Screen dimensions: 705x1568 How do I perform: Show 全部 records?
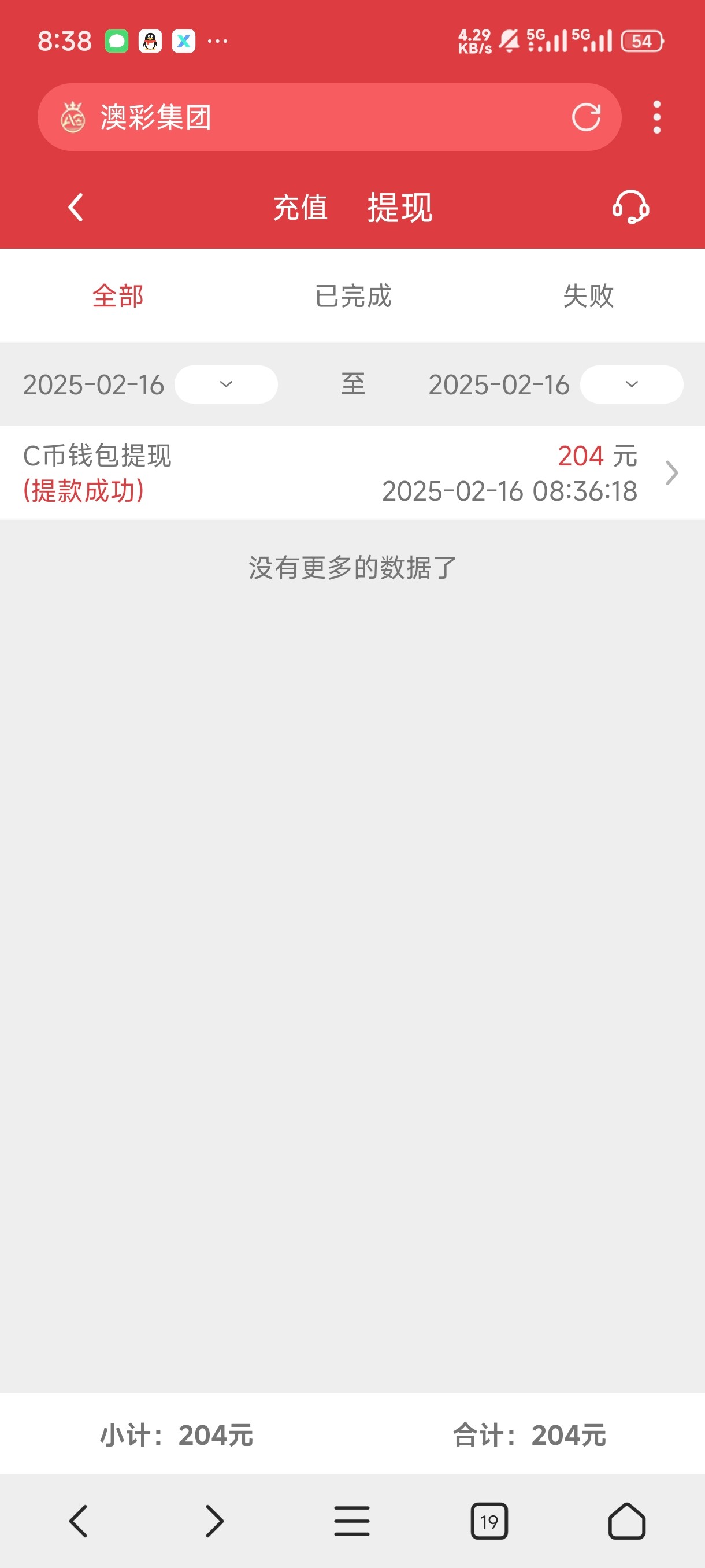[x=117, y=297]
